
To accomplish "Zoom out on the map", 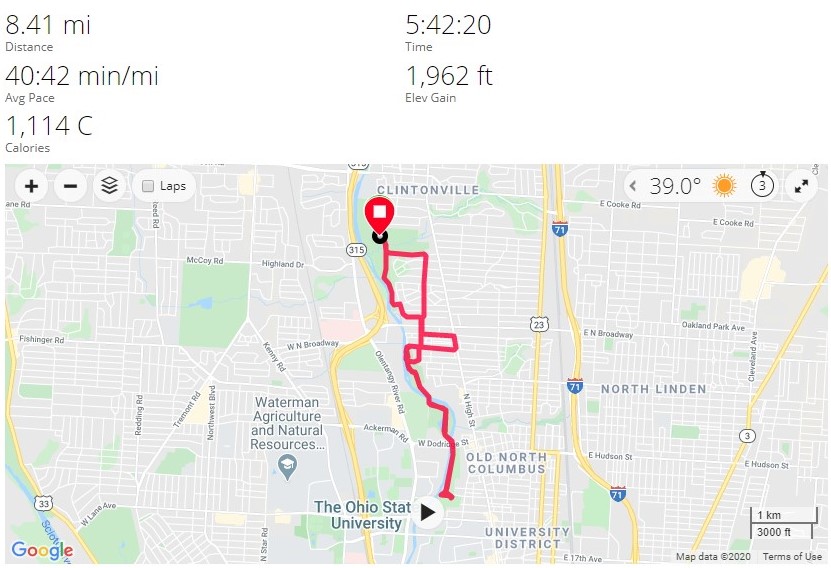I will coord(70,186).
